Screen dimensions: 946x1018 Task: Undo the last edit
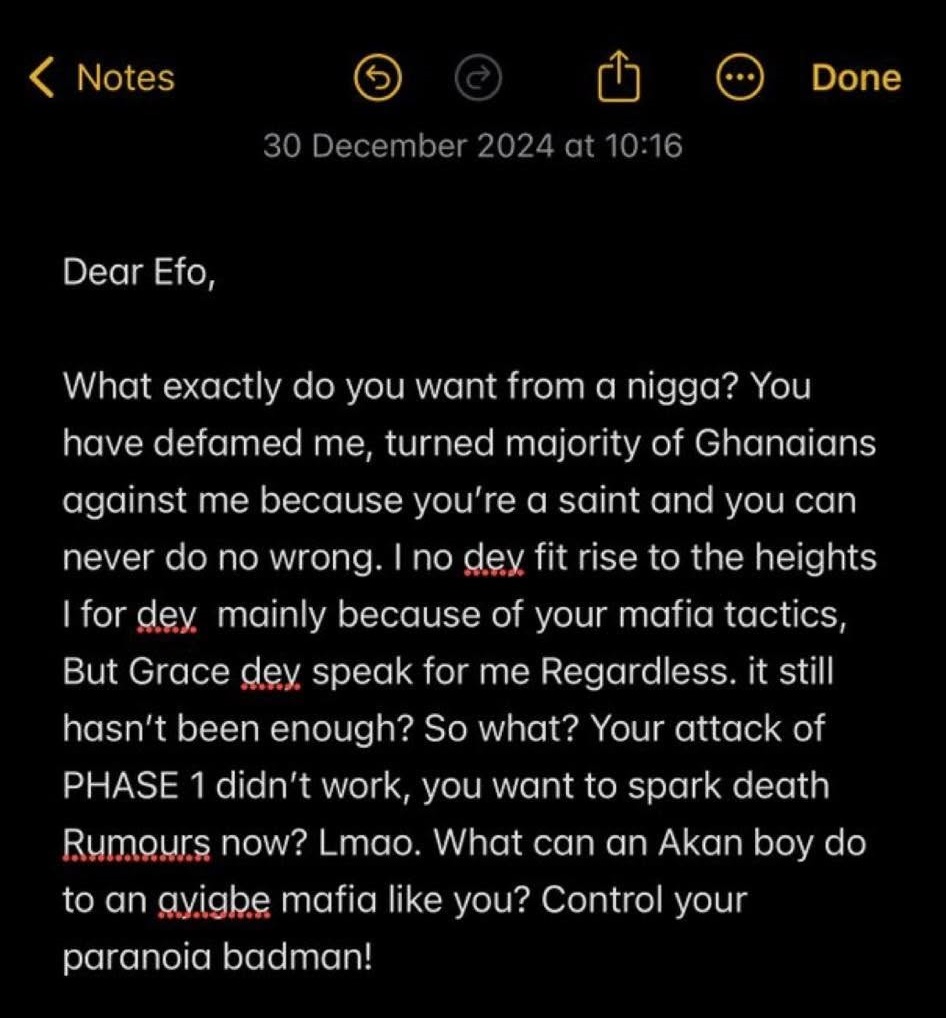point(378,79)
